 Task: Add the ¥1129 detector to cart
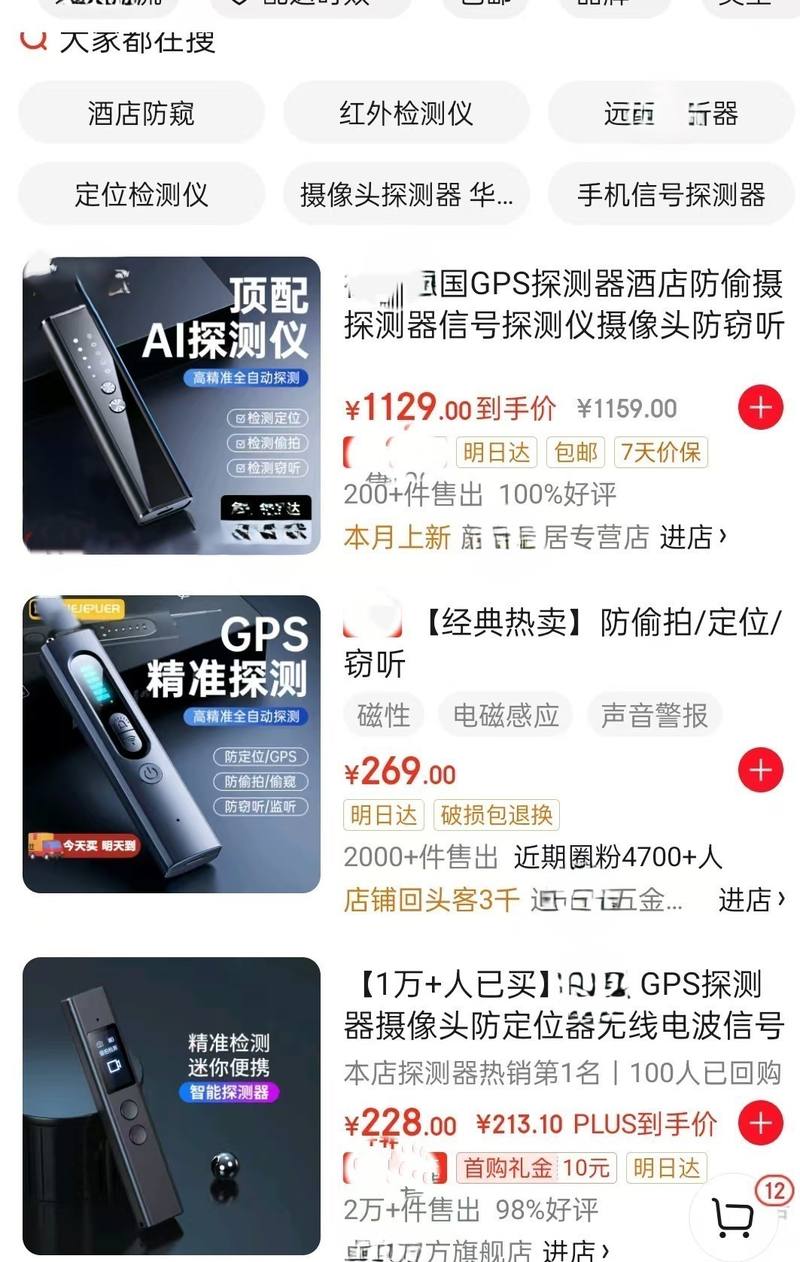point(761,407)
